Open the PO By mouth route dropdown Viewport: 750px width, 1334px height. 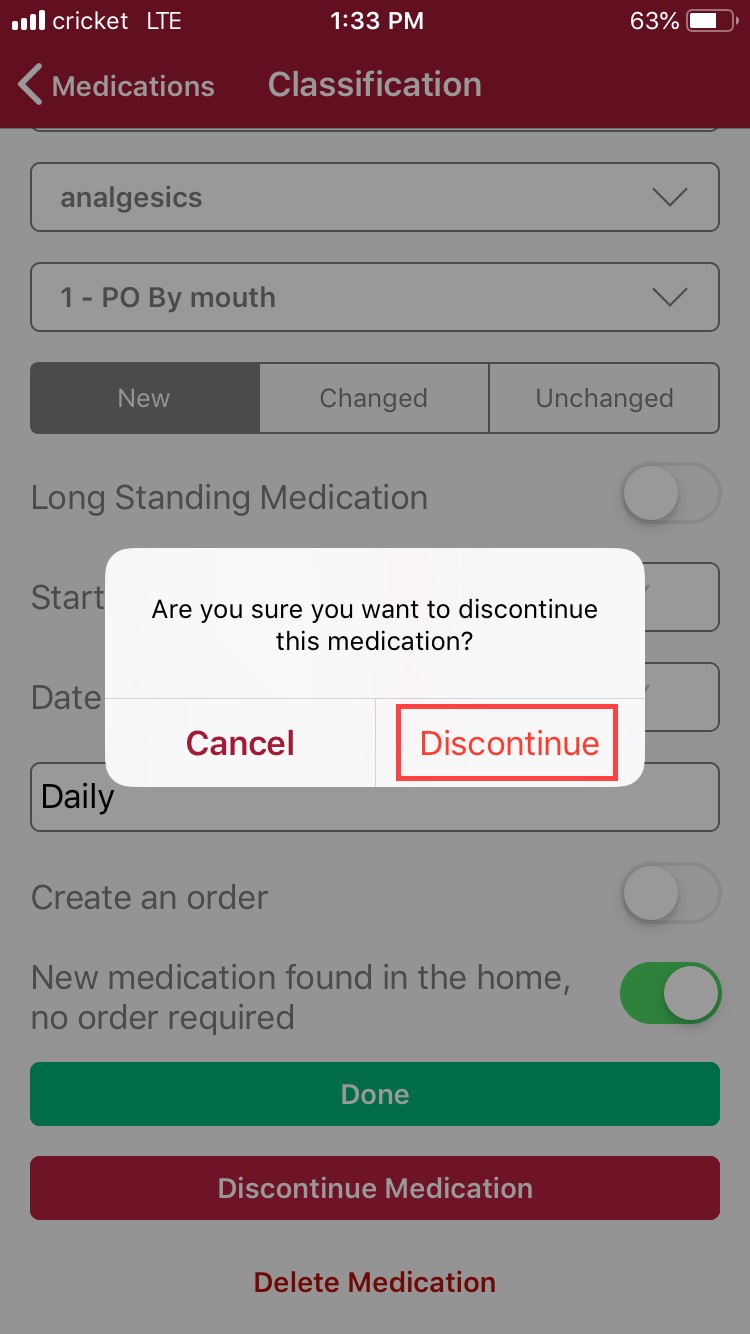[x=375, y=297]
